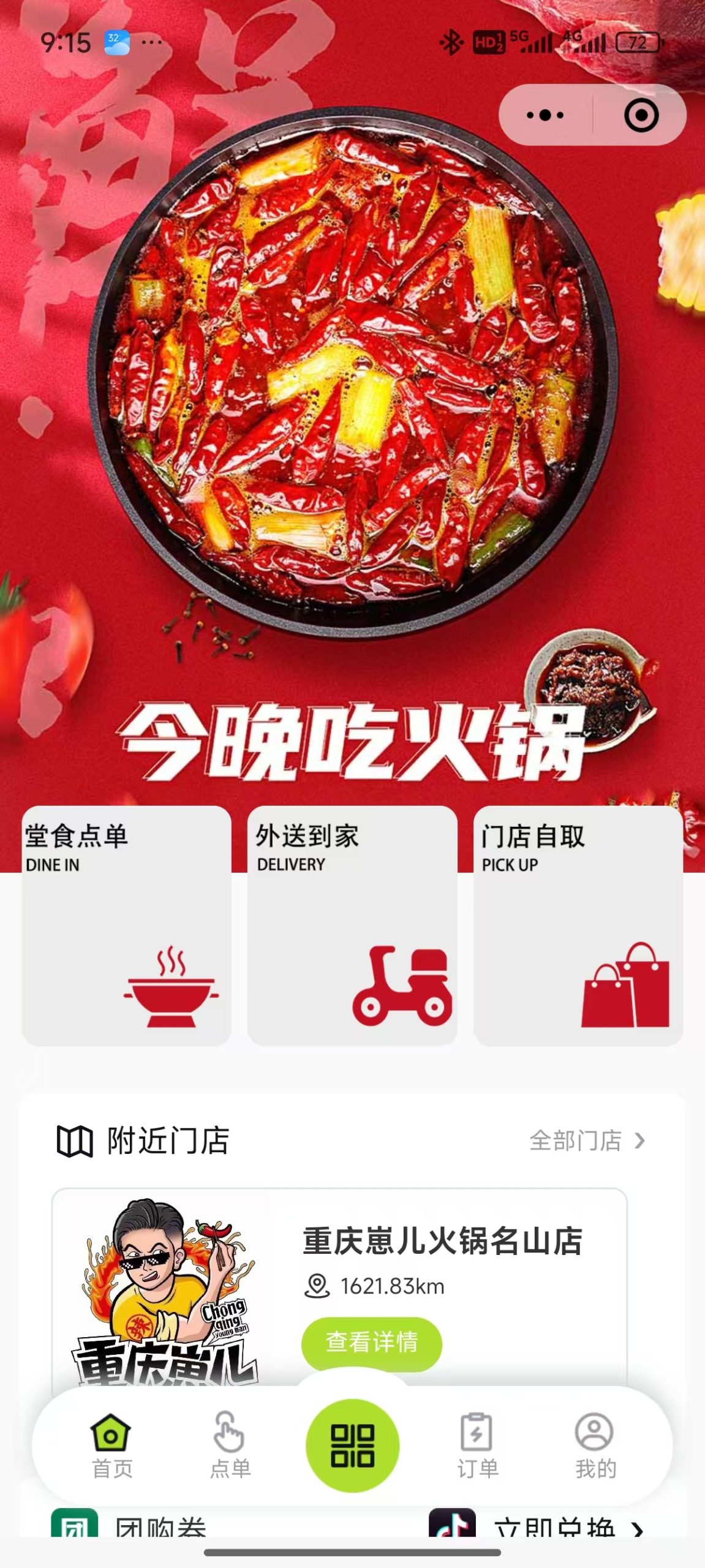
Task: Choose 外送到家 delivery option
Action: (x=352, y=925)
